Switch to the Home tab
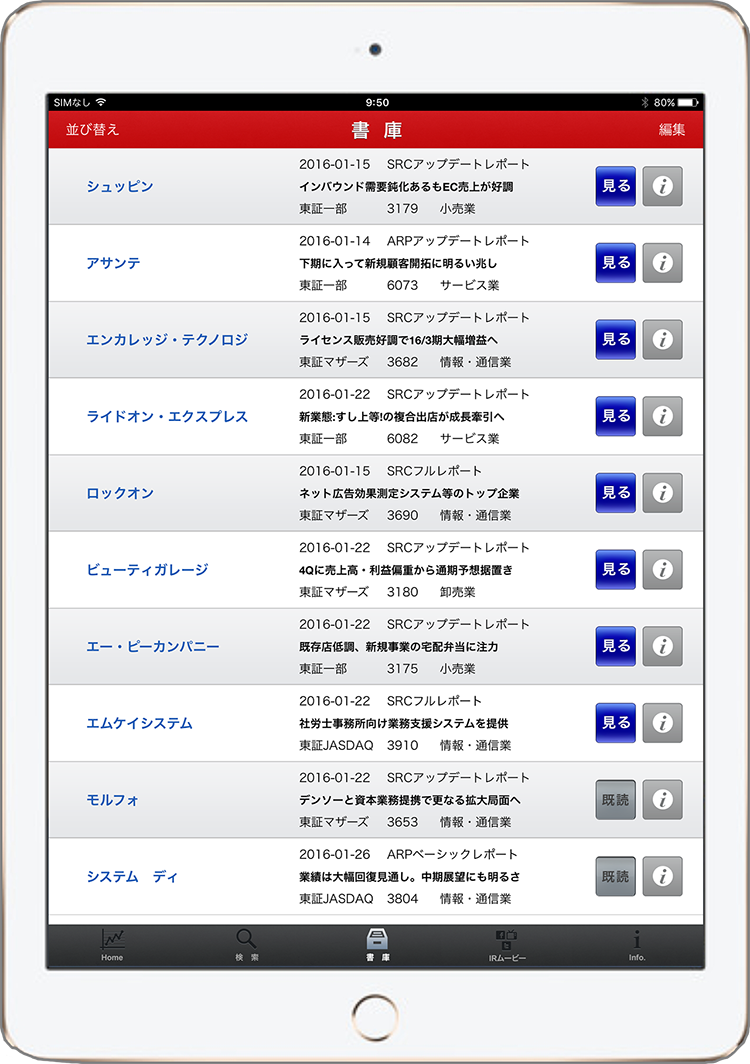Viewport: 750px width, 1064px height. click(x=112, y=945)
